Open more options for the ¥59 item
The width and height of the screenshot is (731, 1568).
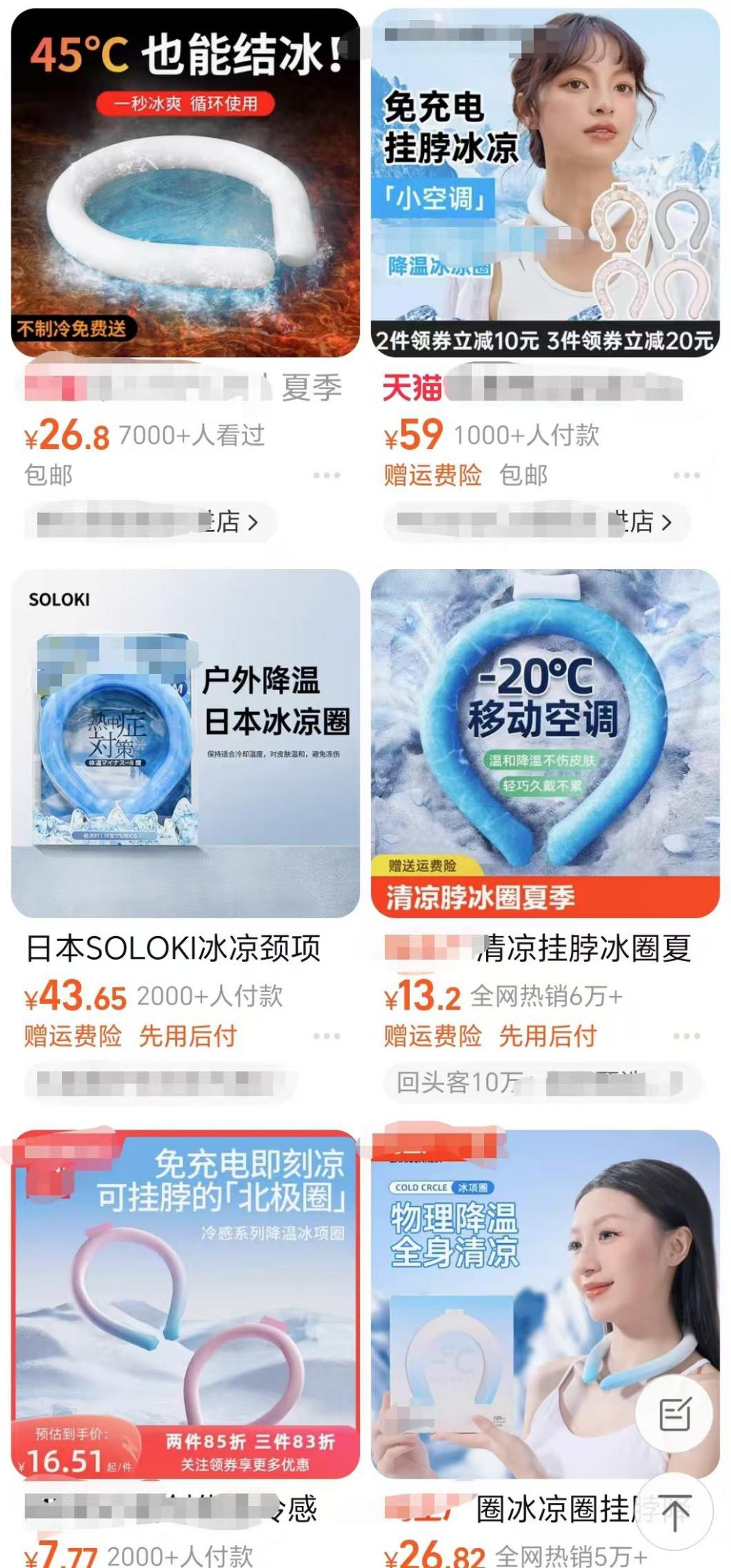[686, 476]
